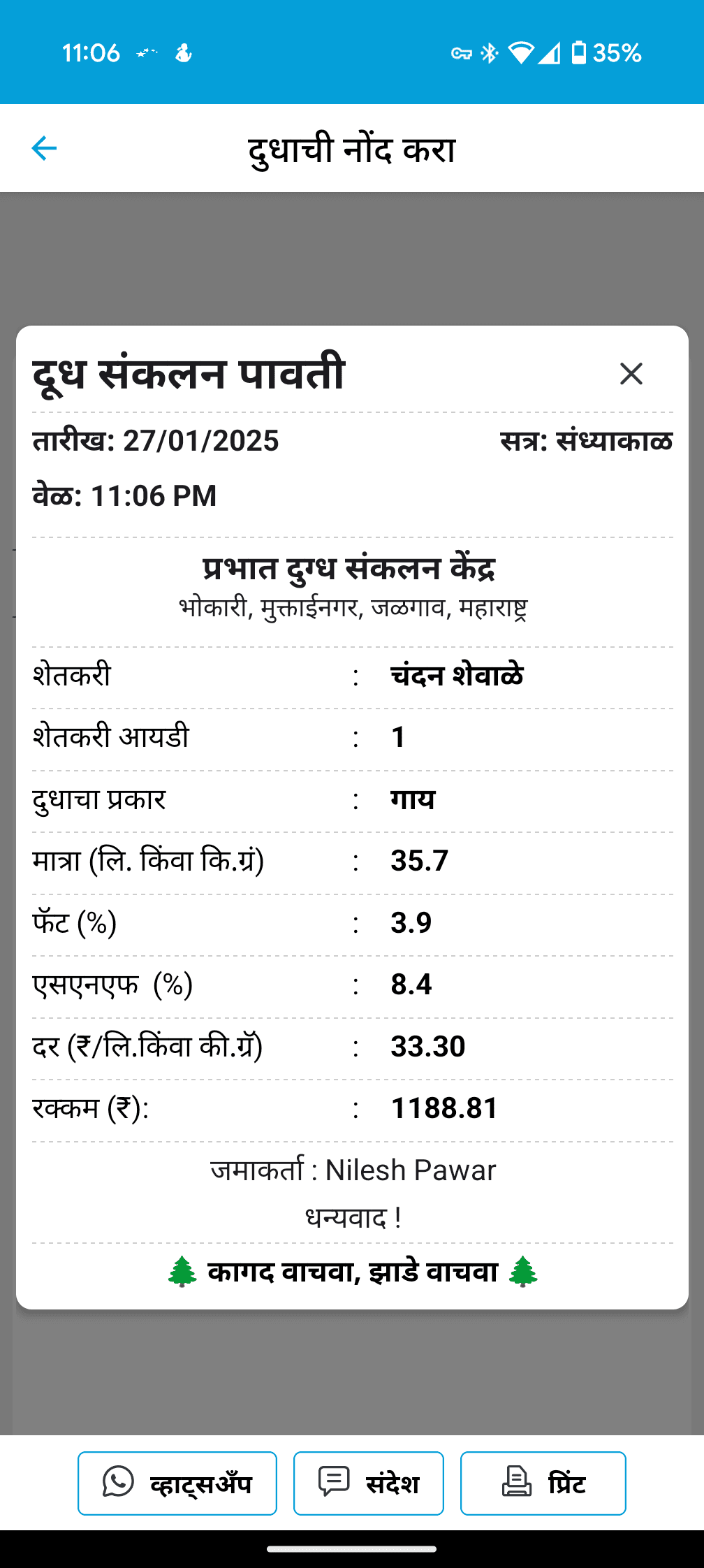Send the receipt as a message (संदेश)
The height and width of the screenshot is (1568, 704).
pos(369,1483)
